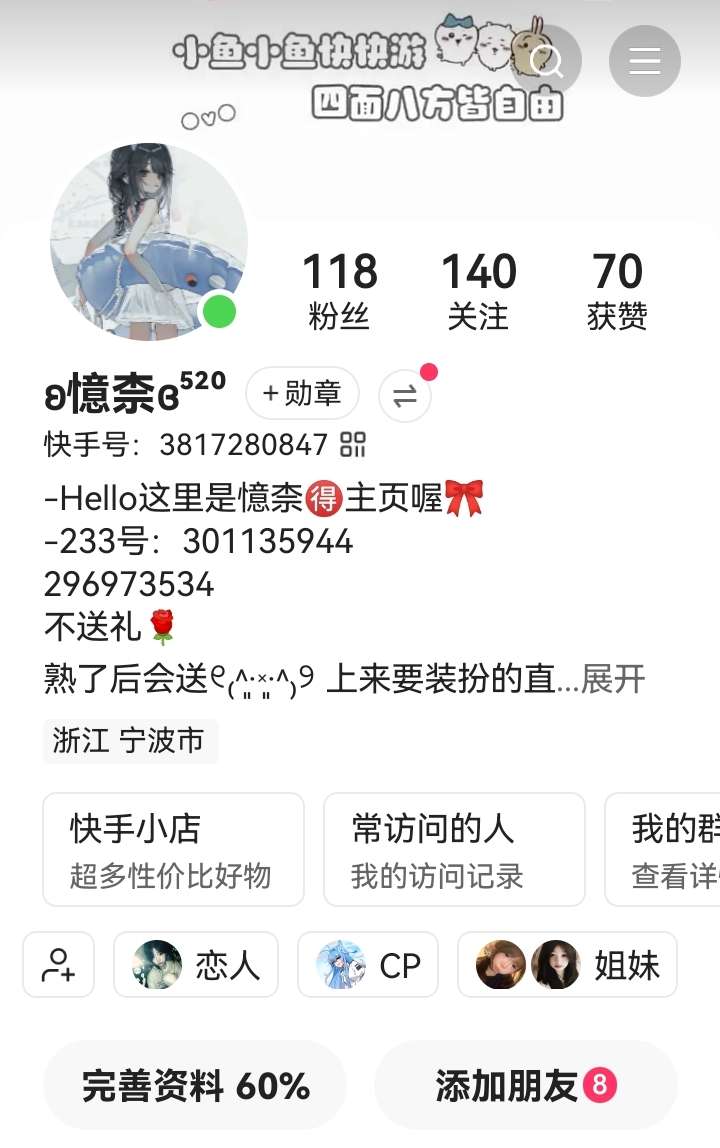
Task: Open the 快手小店 card
Action: click(x=173, y=849)
